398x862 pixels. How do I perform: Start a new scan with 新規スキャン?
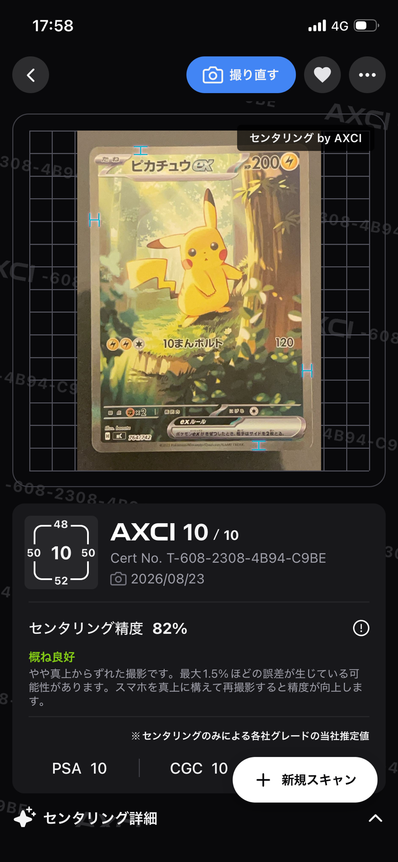(x=305, y=780)
